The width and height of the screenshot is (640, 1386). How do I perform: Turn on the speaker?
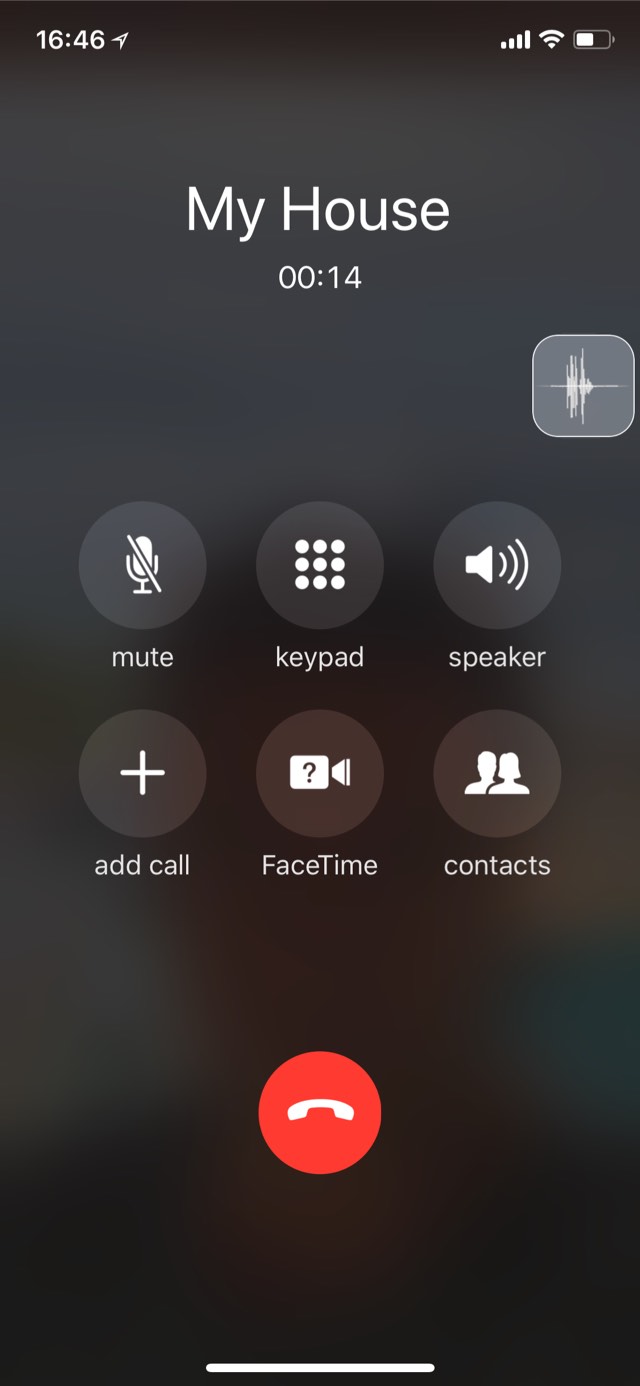pyautogui.click(x=497, y=565)
